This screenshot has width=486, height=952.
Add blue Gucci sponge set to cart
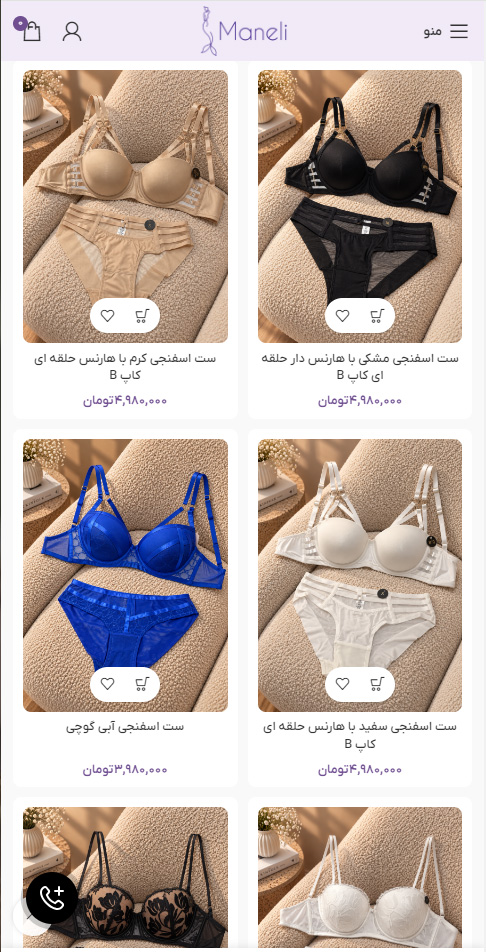coord(142,684)
